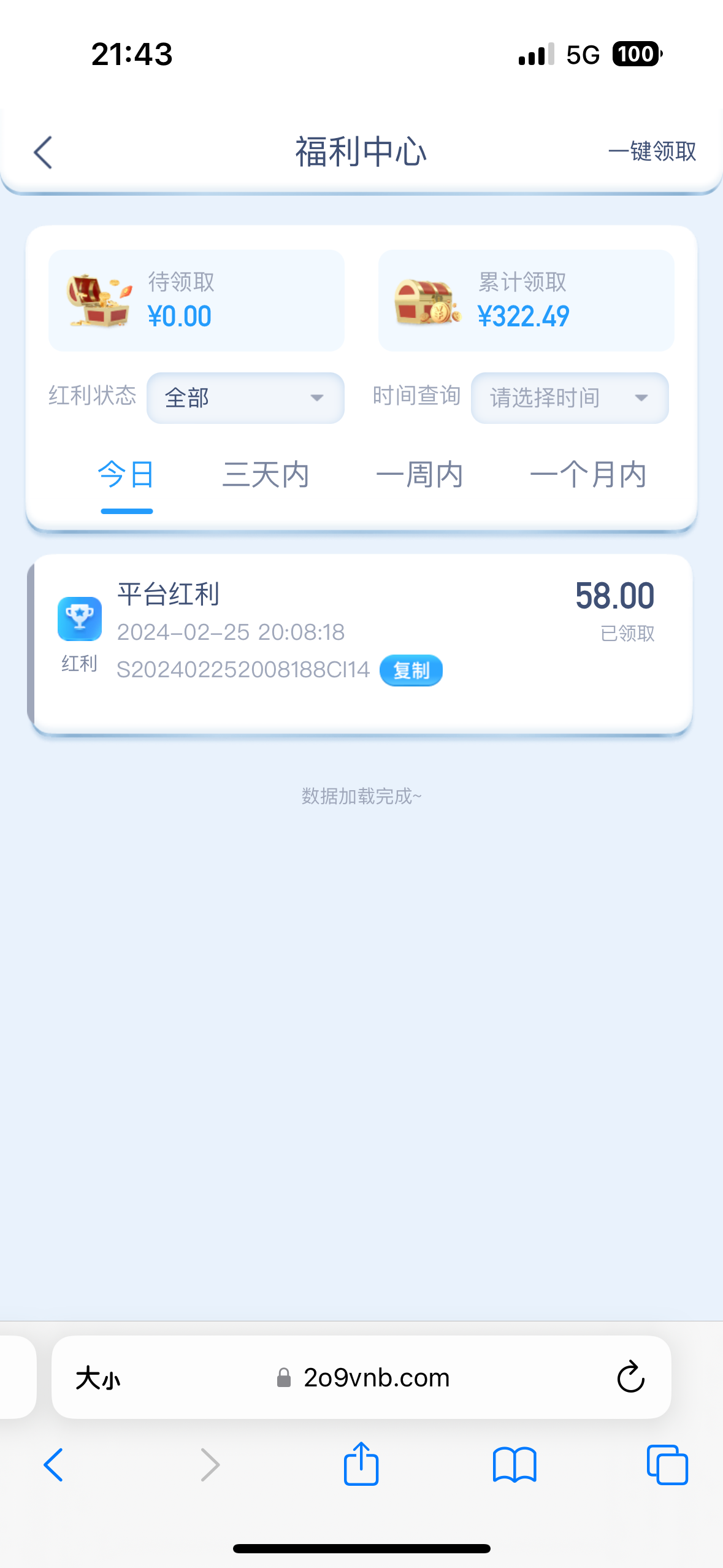The width and height of the screenshot is (723, 1568).
Task: Open the 红利状态 dropdown showing 全部
Action: pos(245,398)
